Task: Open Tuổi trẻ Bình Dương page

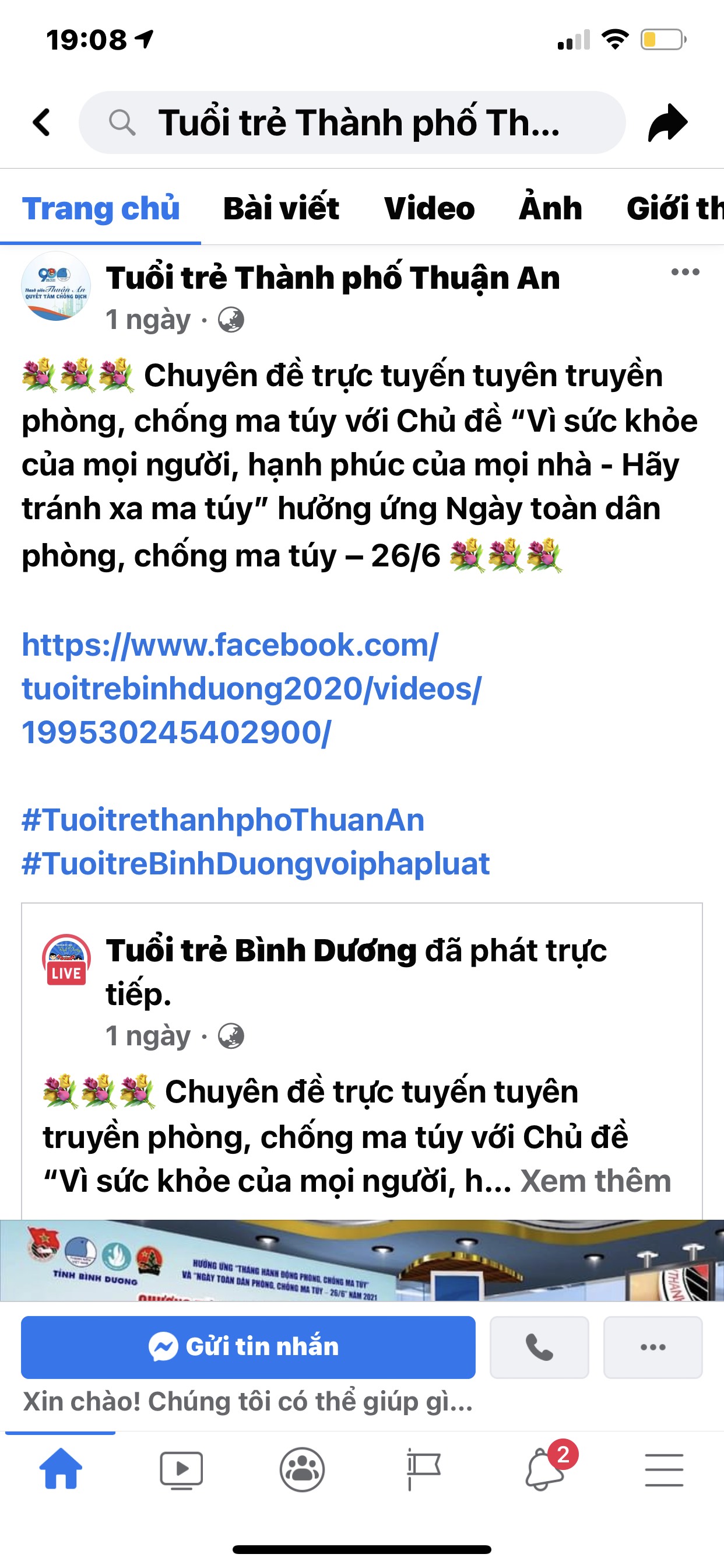Action: [262, 951]
